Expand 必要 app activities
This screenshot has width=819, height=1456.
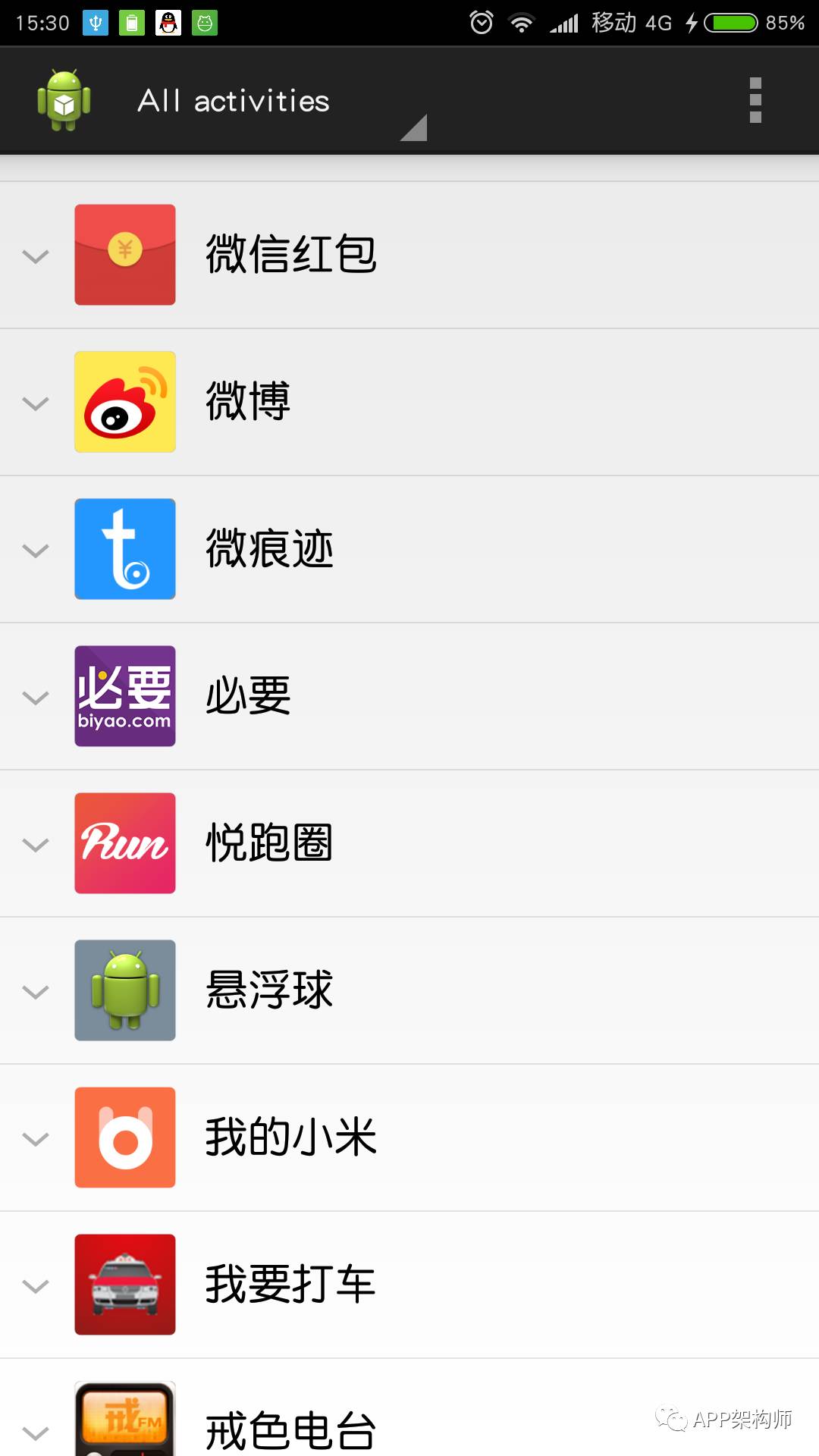point(409,696)
